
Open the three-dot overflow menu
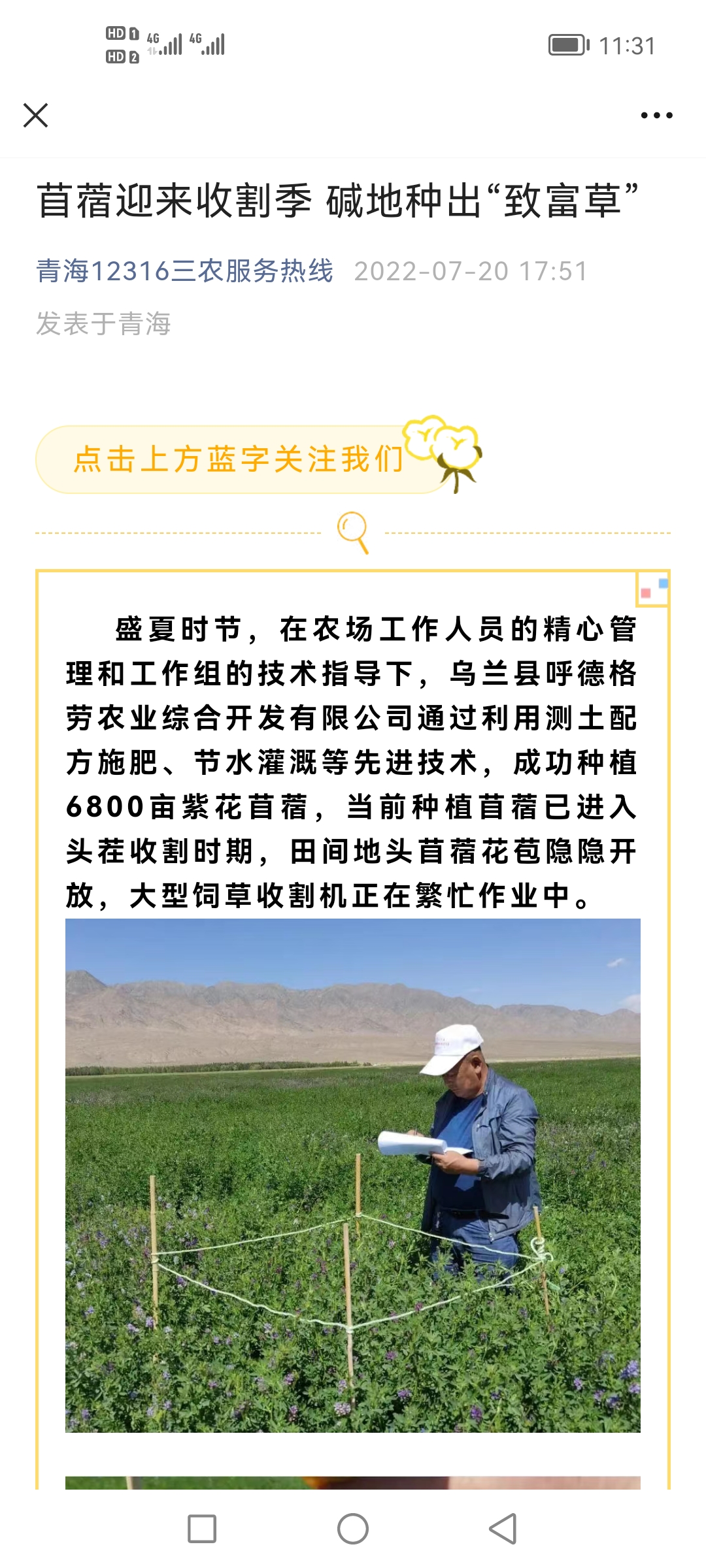pyautogui.click(x=656, y=116)
